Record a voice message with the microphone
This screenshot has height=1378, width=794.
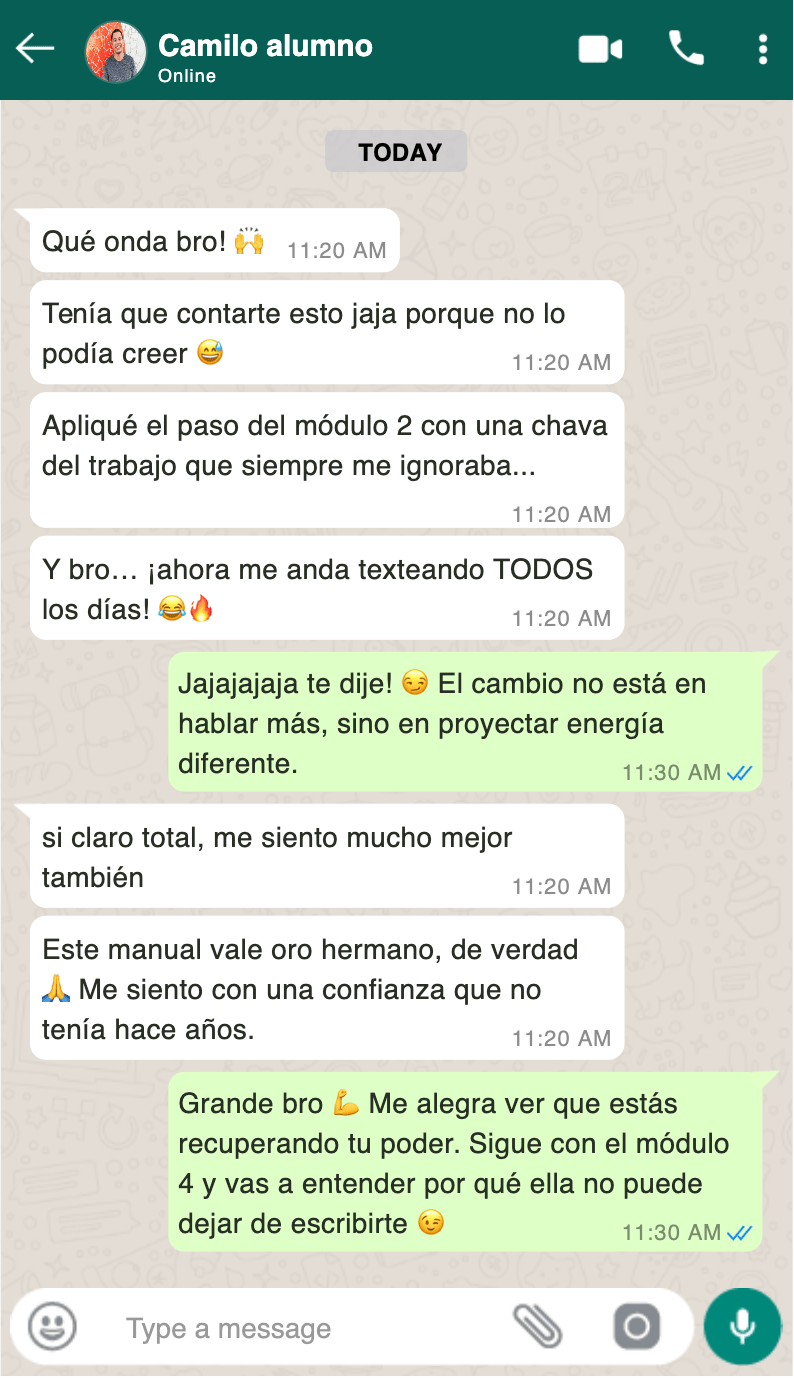click(742, 1327)
